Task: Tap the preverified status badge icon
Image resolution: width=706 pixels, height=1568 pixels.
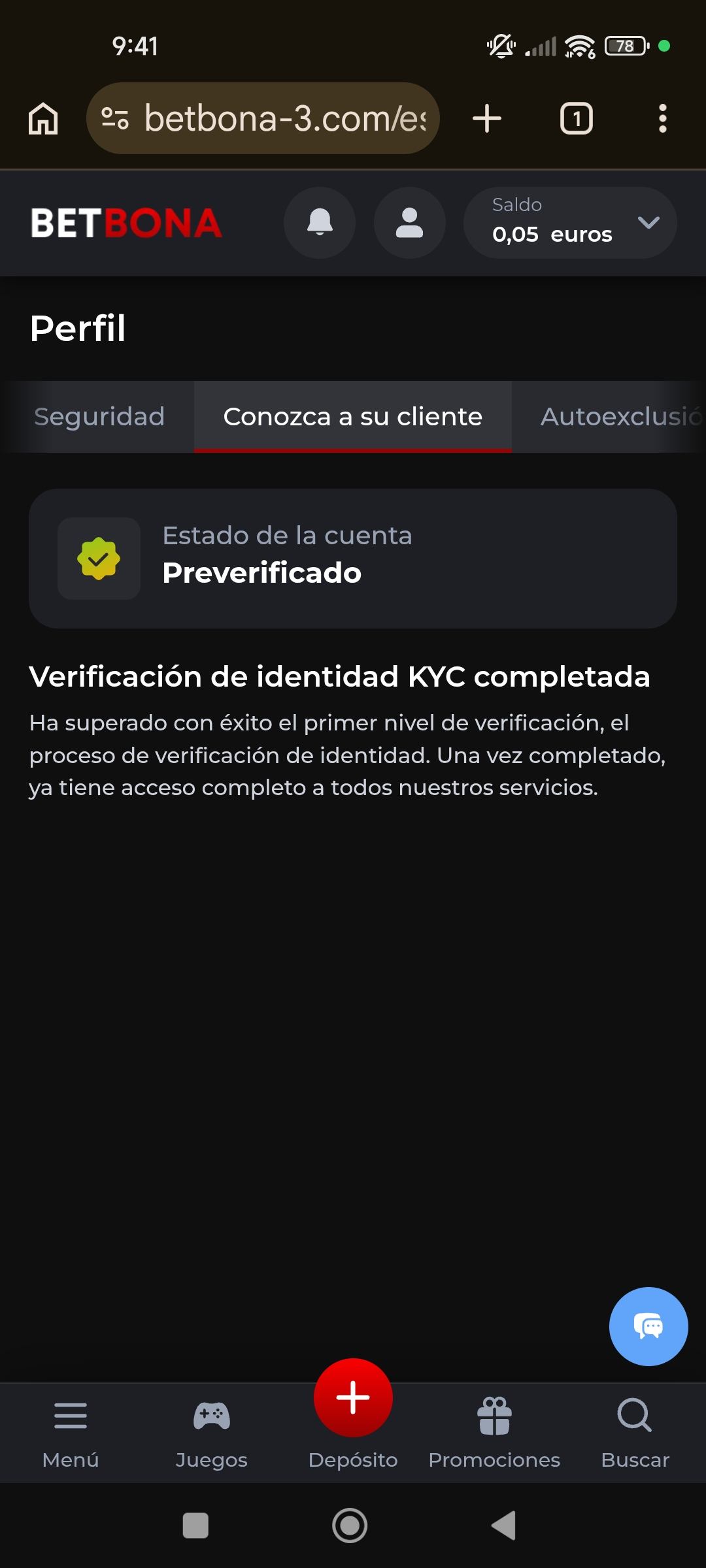Action: click(x=99, y=559)
